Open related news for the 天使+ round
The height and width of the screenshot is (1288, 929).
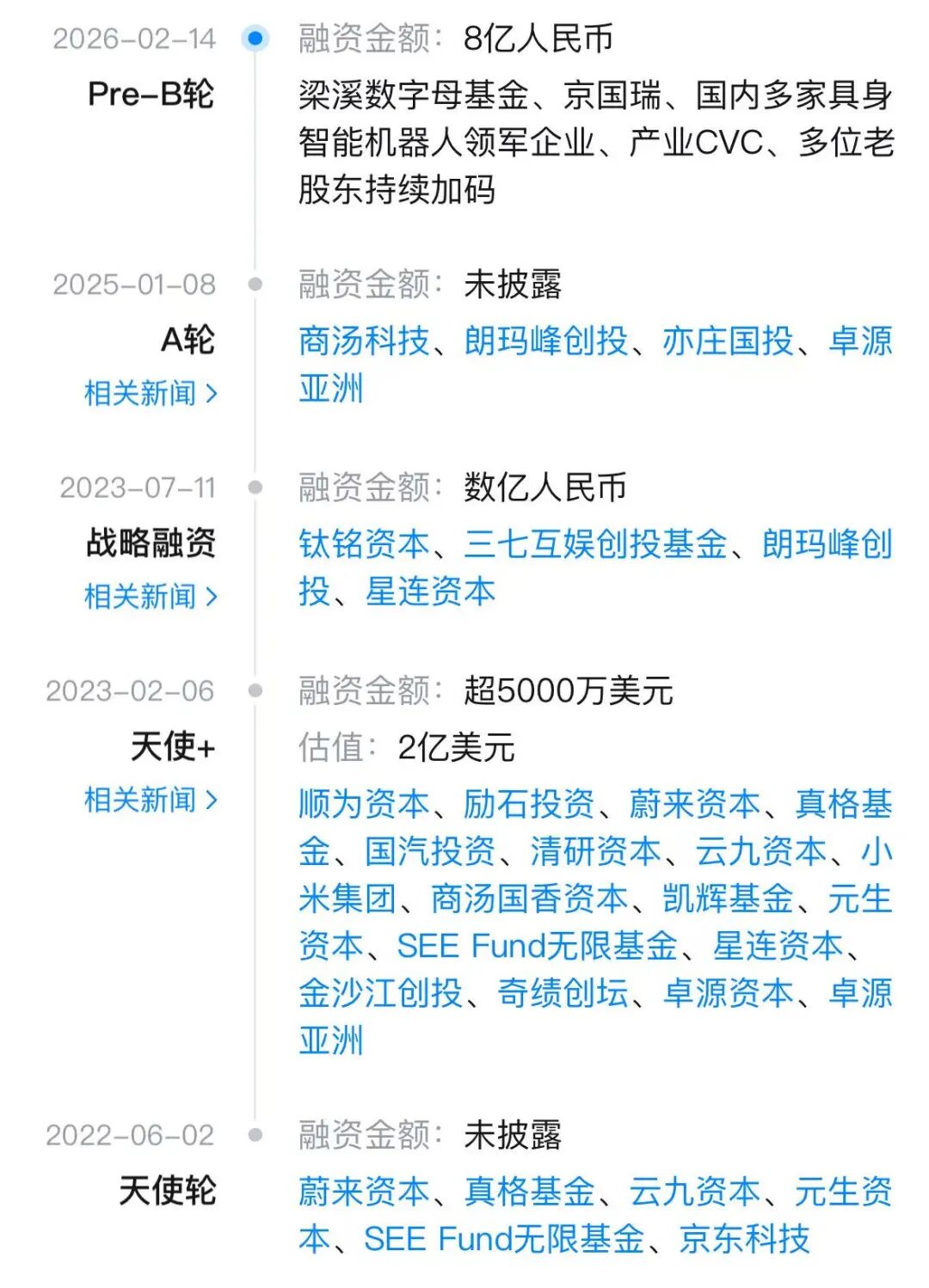[151, 800]
